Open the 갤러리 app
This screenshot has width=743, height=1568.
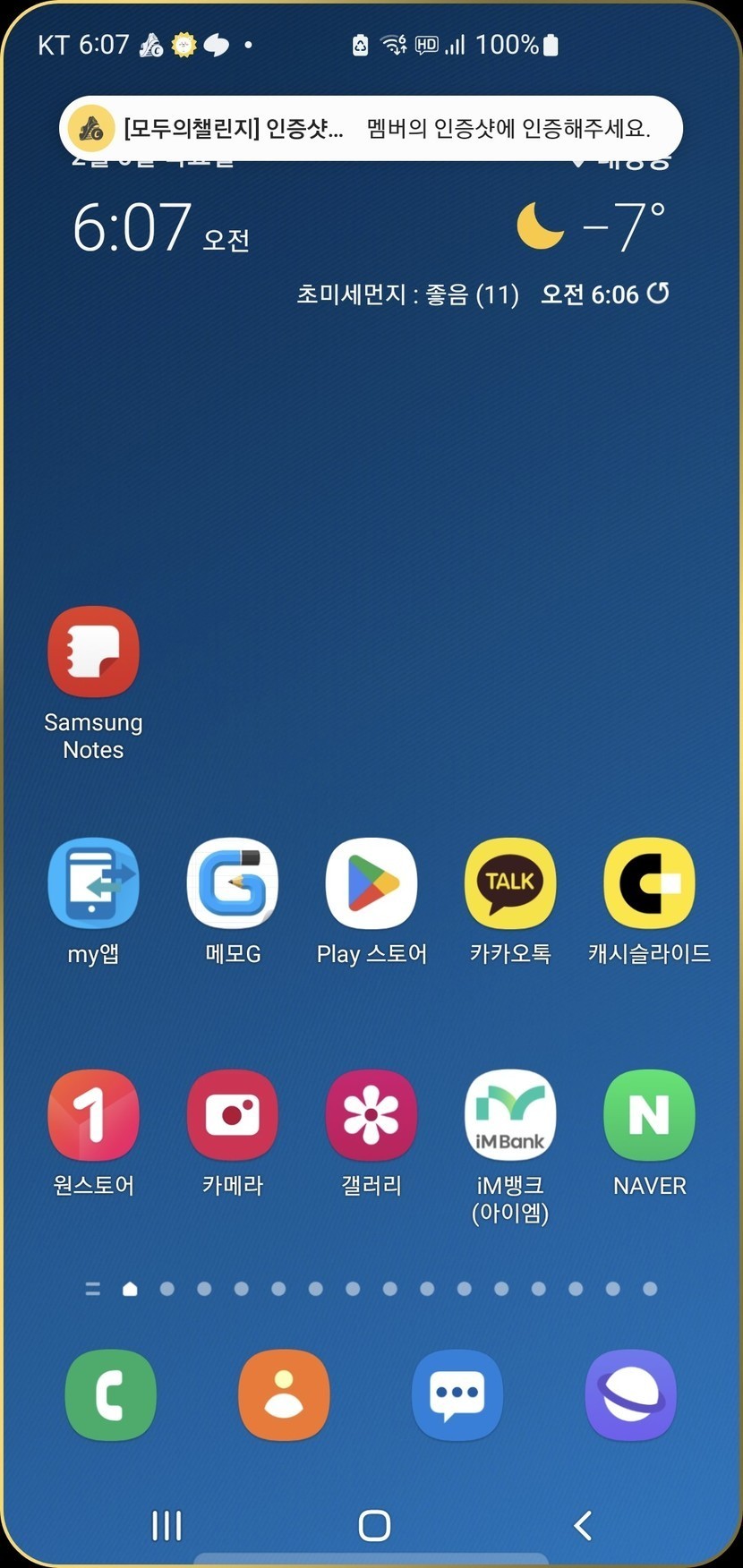tap(371, 1115)
